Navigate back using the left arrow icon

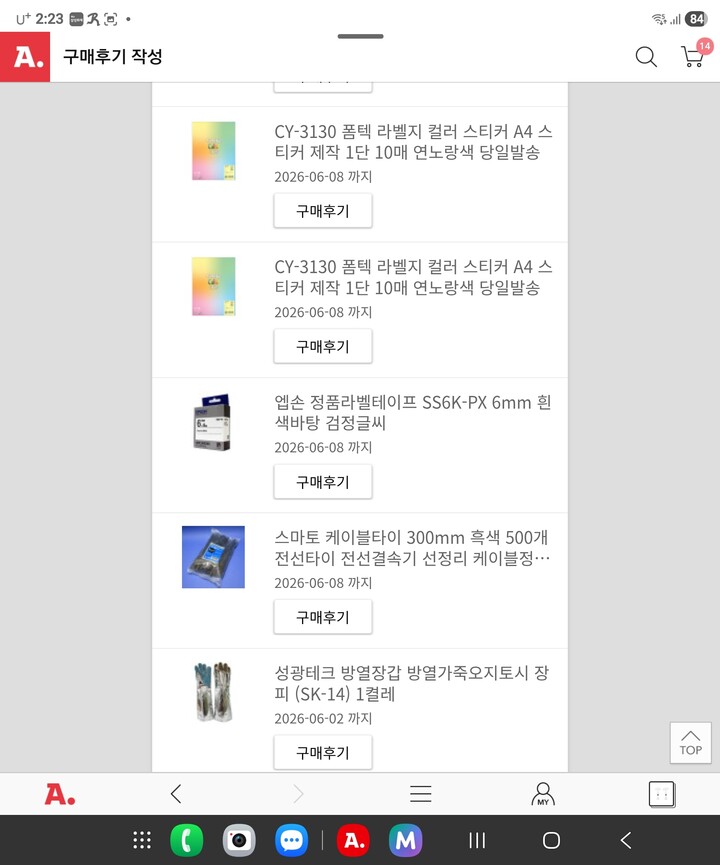click(176, 793)
